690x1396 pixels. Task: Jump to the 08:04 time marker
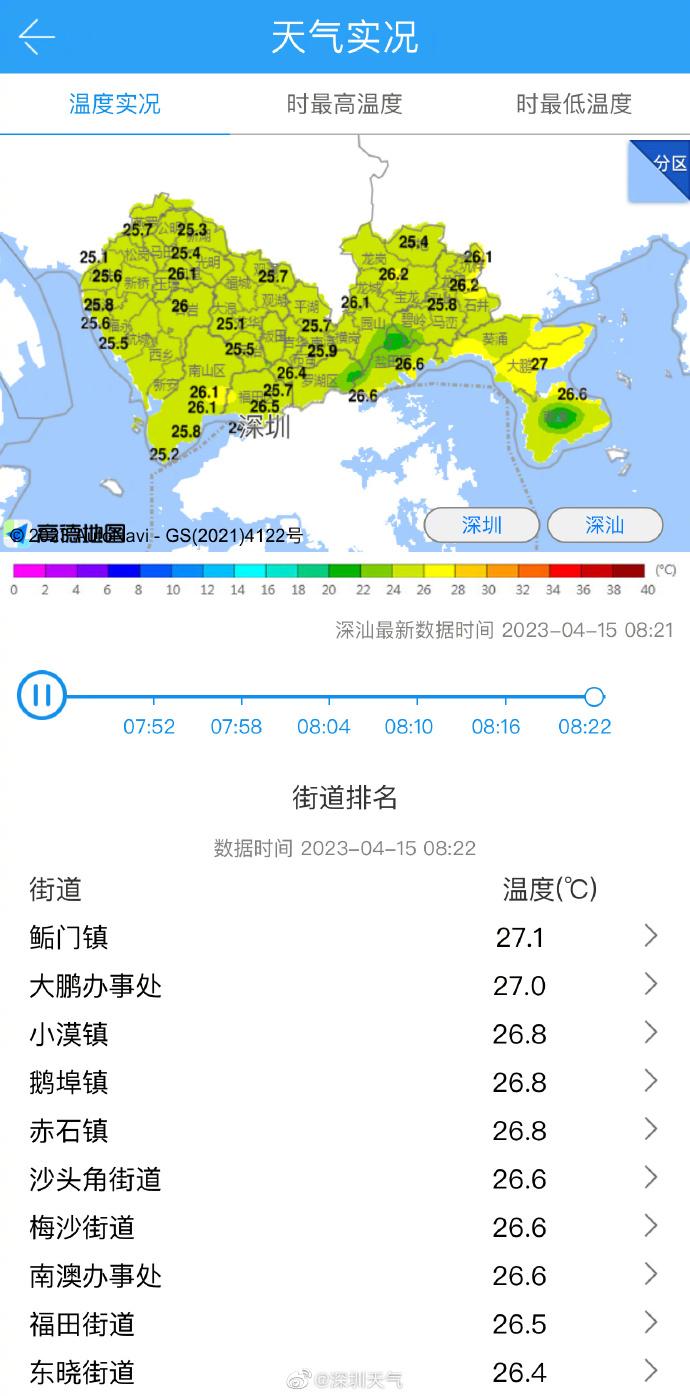[323, 726]
